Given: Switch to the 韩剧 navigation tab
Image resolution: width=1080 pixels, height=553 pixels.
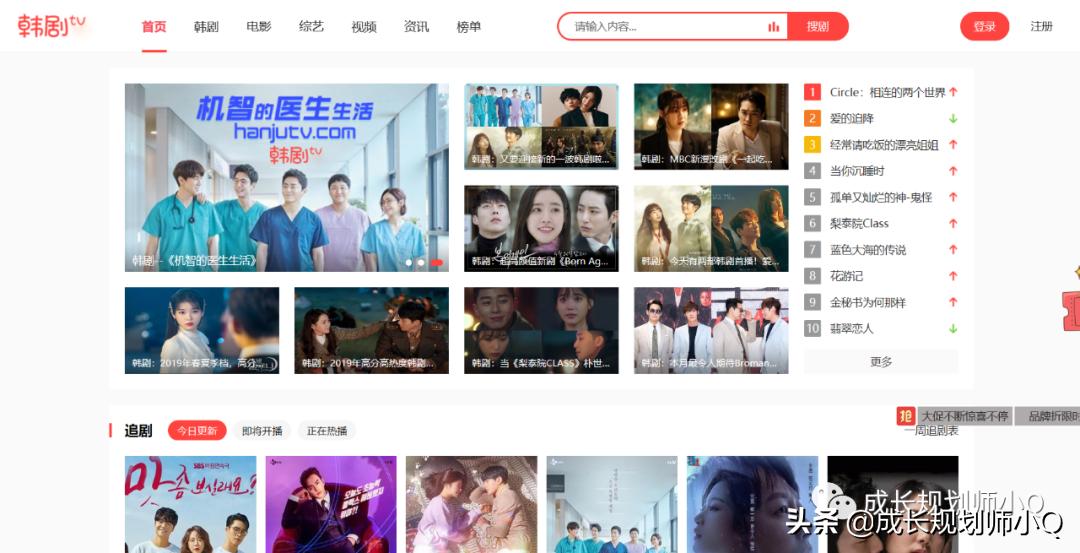Looking at the screenshot, I should coord(206,27).
